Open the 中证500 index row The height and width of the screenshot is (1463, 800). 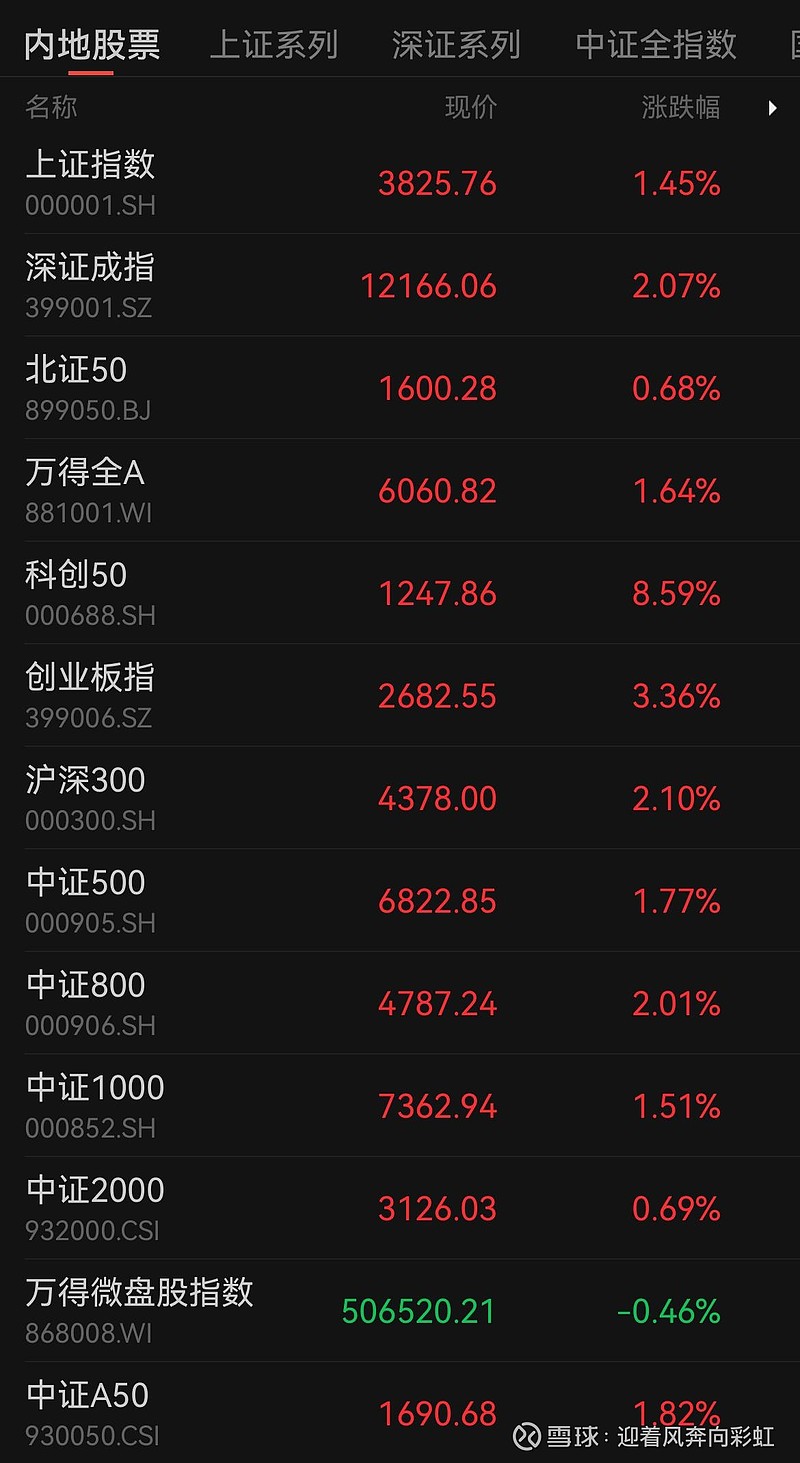click(x=86, y=900)
